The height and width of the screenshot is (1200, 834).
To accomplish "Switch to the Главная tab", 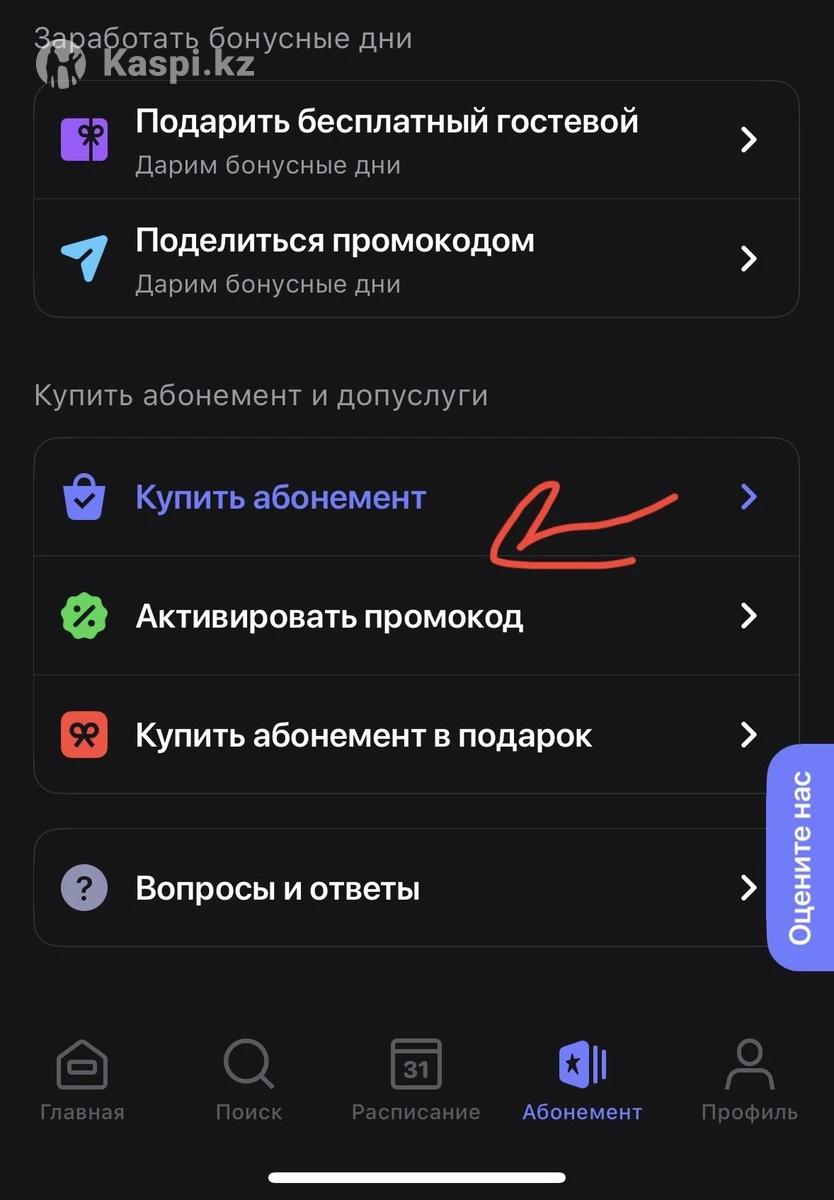I will (82, 1080).
